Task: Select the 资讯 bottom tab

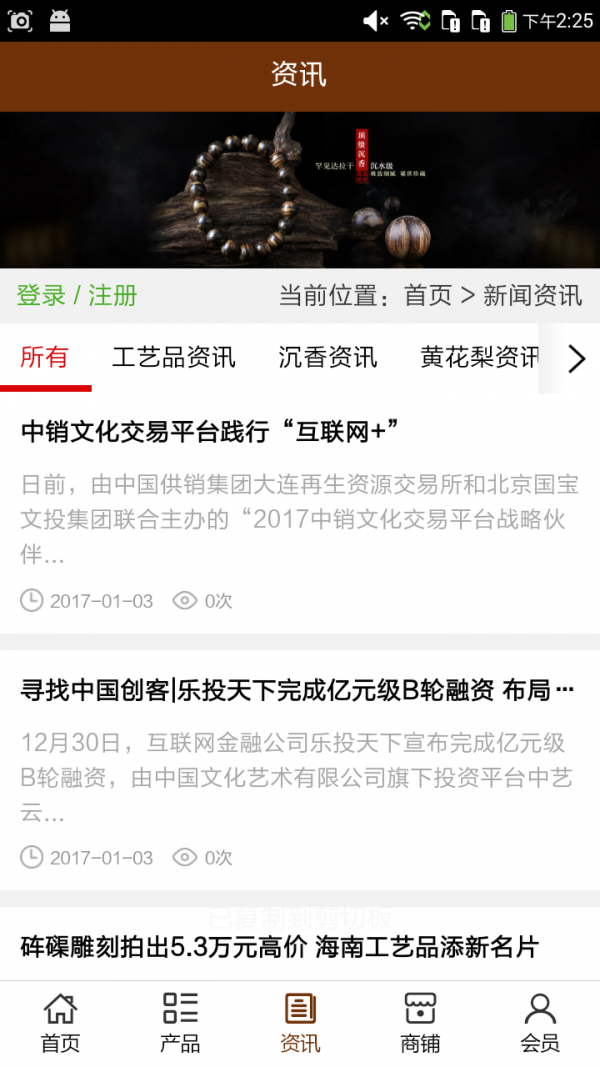Action: tap(300, 1023)
